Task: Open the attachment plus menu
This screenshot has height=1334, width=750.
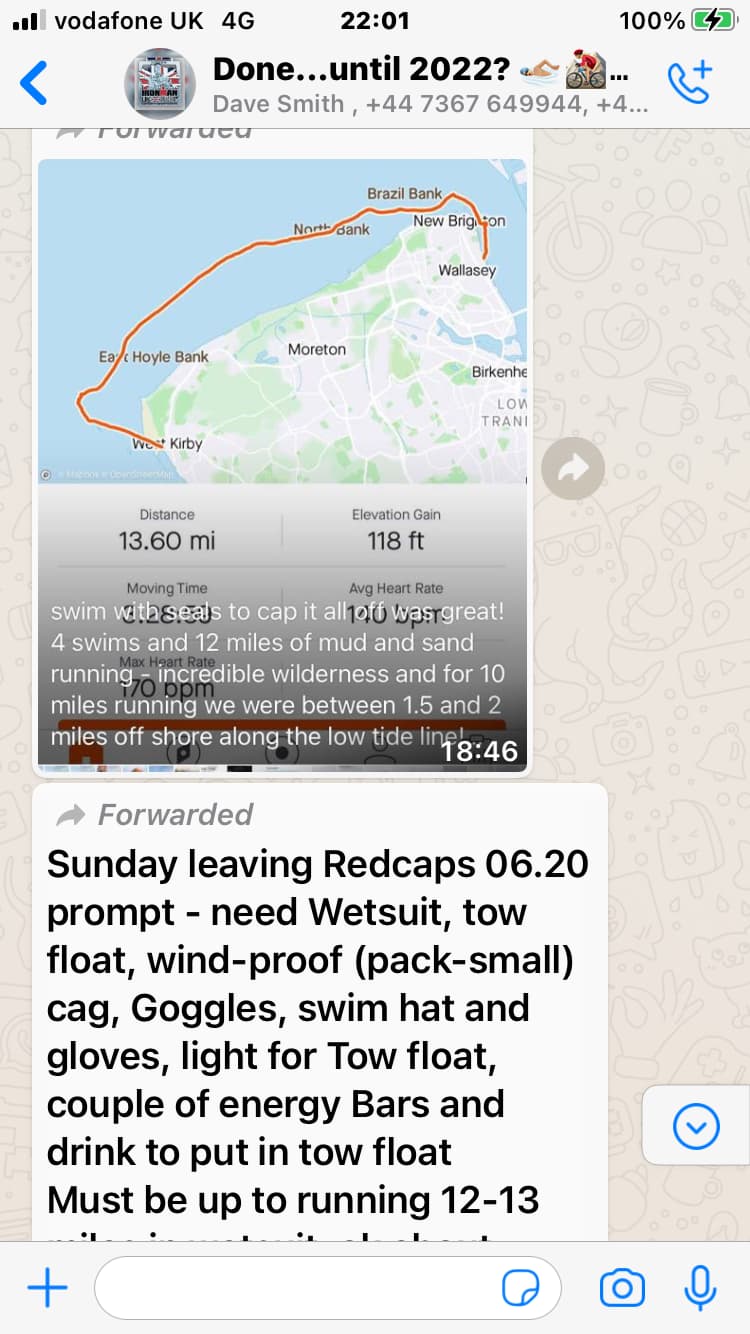Action: point(47,1288)
